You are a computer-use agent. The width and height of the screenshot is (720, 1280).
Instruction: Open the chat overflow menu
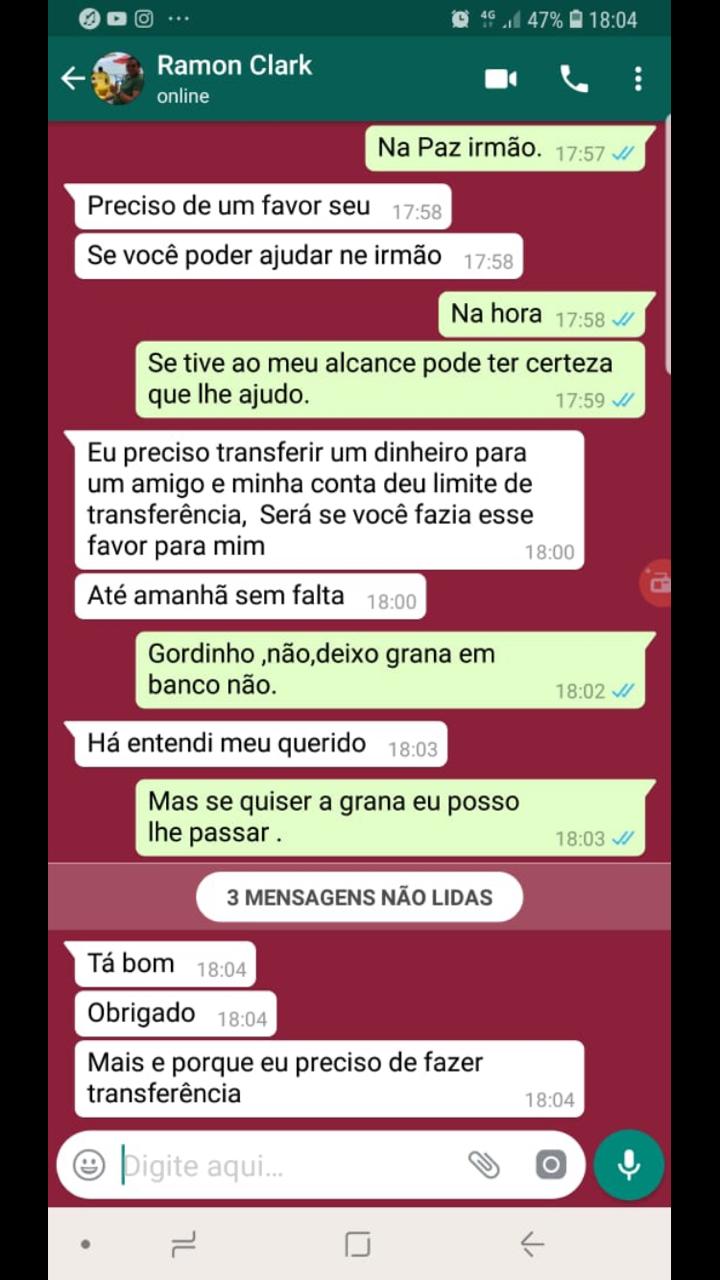tap(638, 79)
